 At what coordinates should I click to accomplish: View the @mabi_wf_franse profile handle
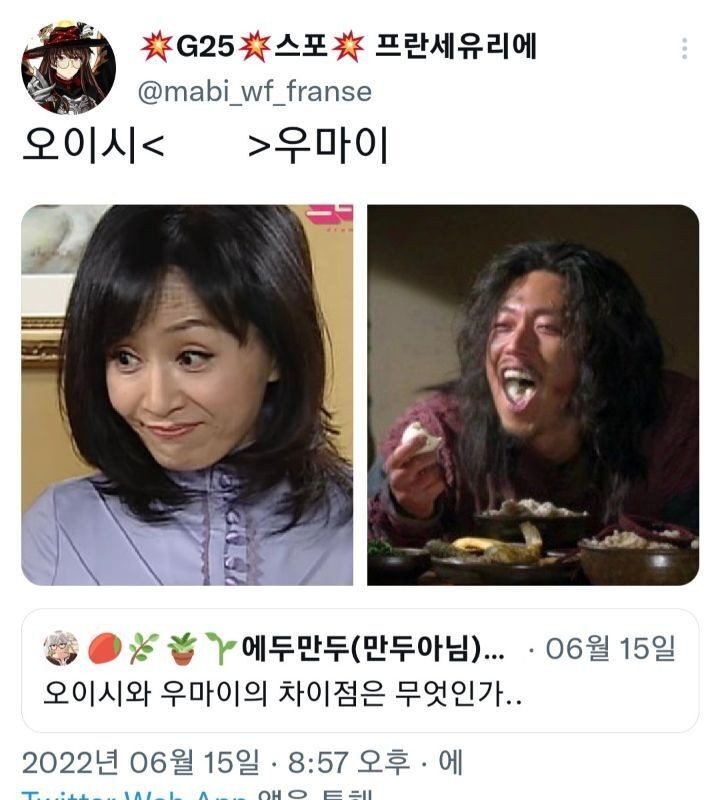point(253,92)
